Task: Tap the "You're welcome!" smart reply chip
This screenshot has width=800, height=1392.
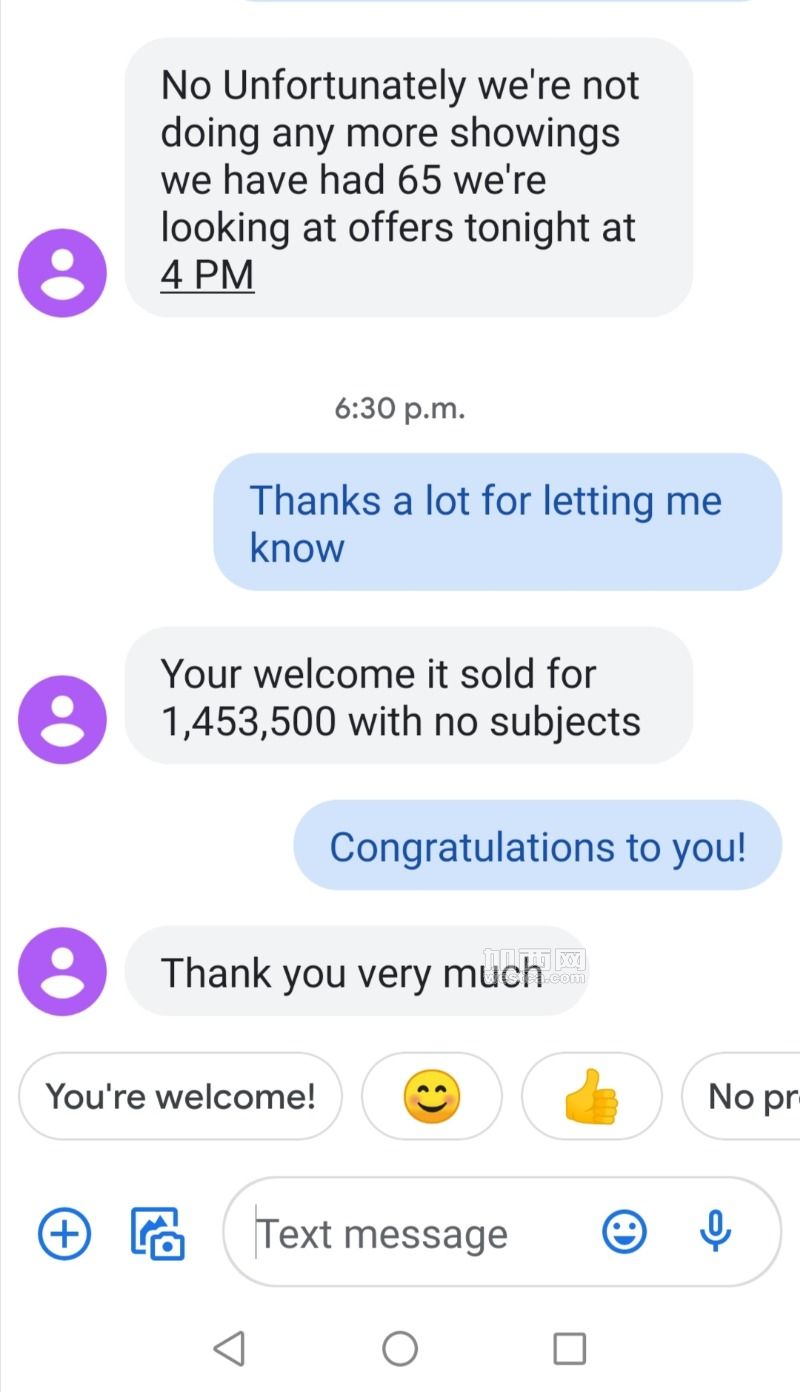Action: pyautogui.click(x=180, y=1097)
